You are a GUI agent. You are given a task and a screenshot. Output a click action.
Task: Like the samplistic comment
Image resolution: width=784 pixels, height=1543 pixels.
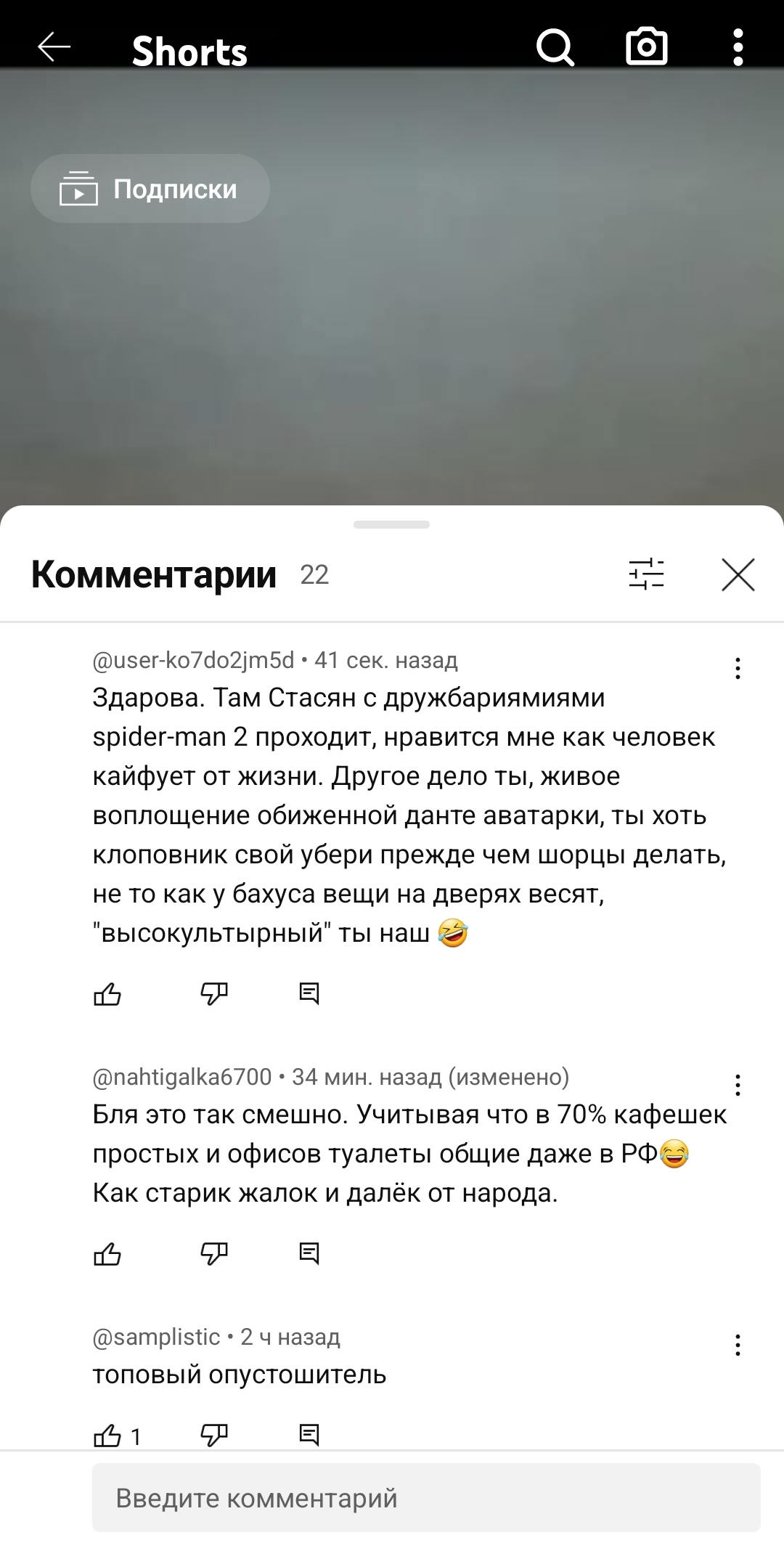click(107, 1436)
